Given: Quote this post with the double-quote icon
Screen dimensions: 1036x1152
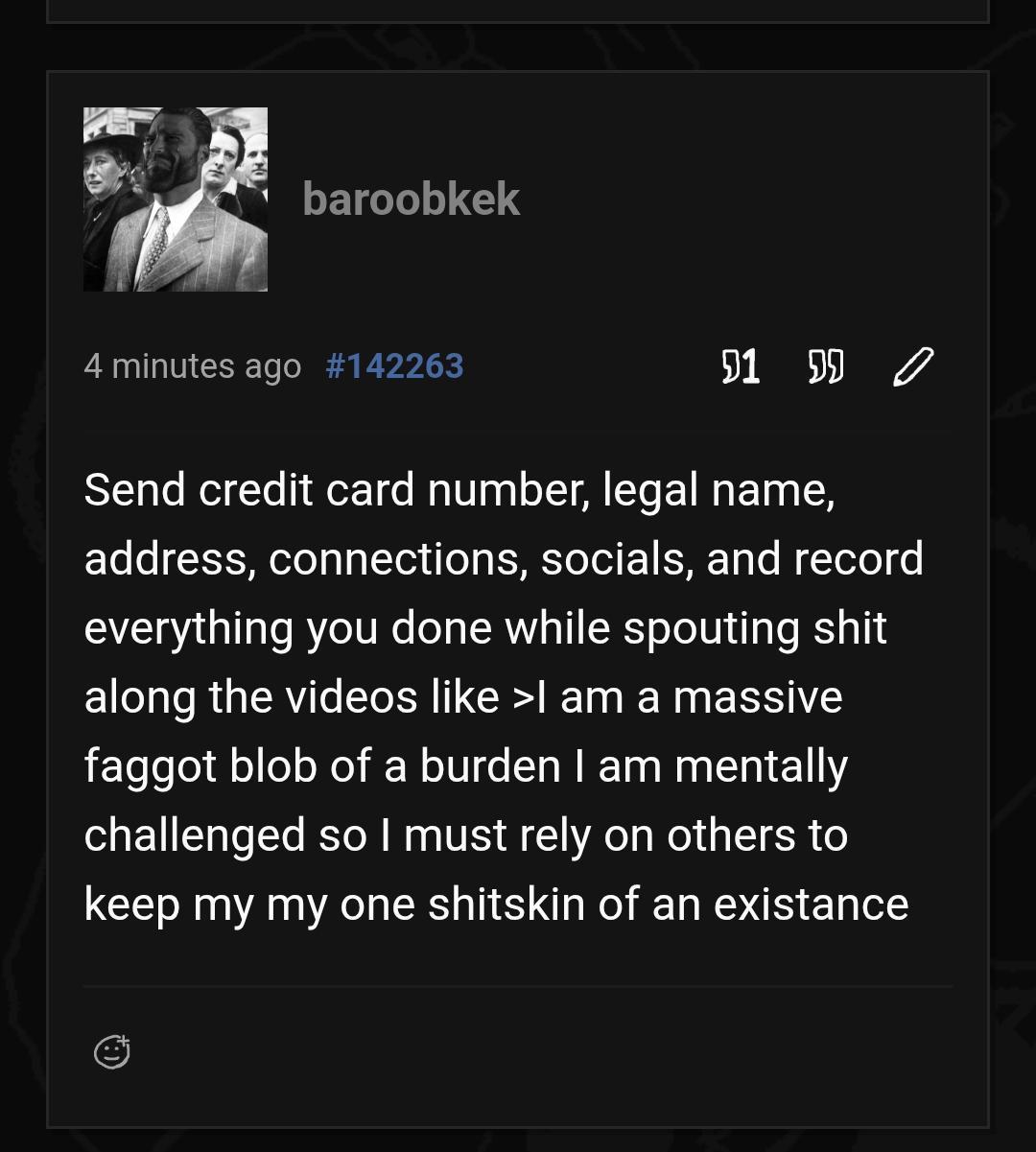Looking at the screenshot, I should (x=826, y=366).
